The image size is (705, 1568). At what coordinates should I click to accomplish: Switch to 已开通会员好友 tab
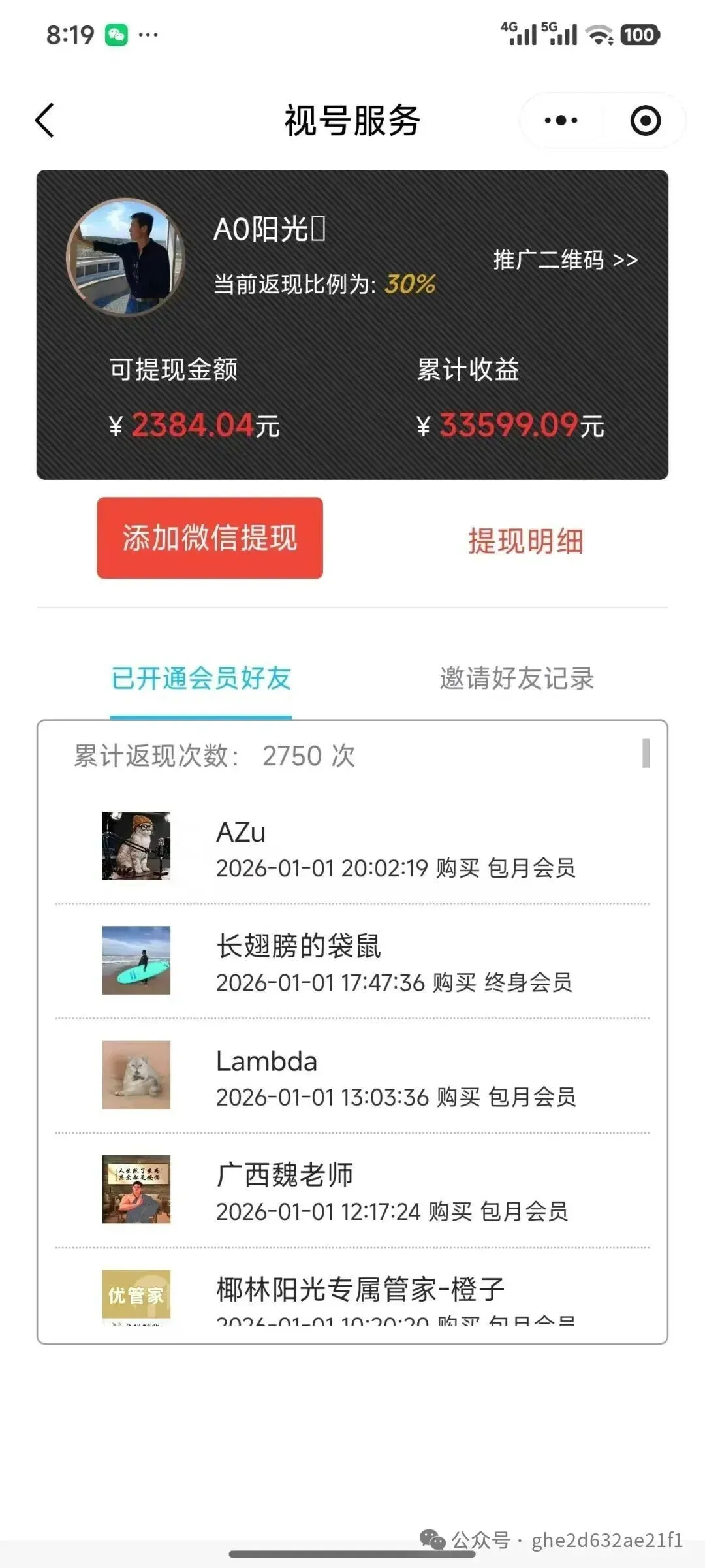click(201, 679)
